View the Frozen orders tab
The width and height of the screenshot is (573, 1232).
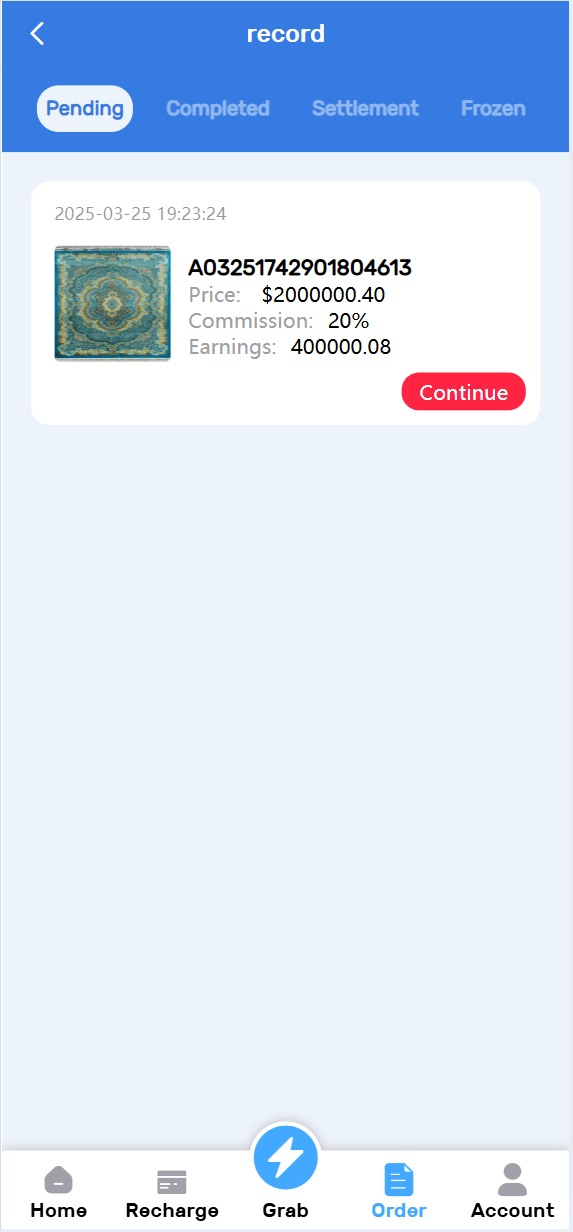(x=493, y=108)
